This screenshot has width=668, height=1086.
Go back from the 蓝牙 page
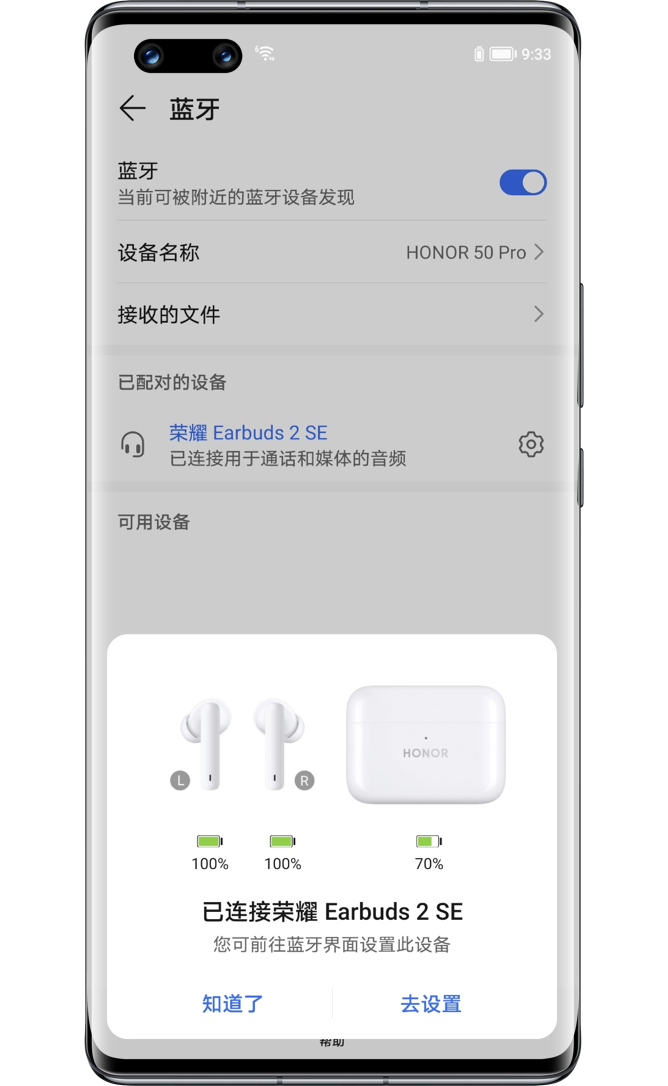[x=133, y=109]
